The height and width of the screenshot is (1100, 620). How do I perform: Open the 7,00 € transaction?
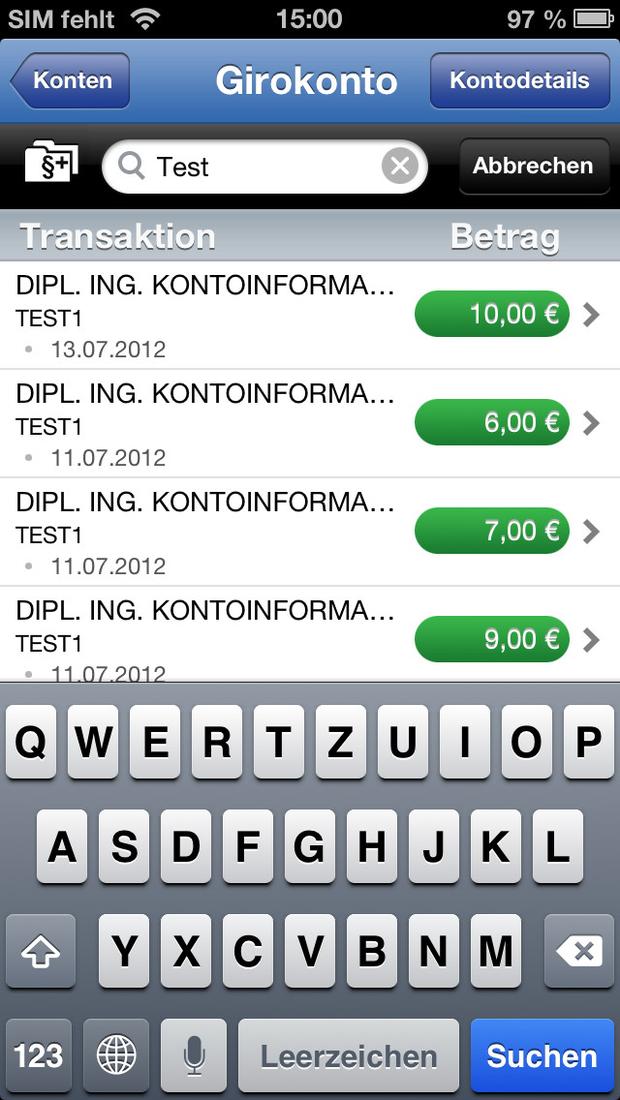click(x=310, y=532)
